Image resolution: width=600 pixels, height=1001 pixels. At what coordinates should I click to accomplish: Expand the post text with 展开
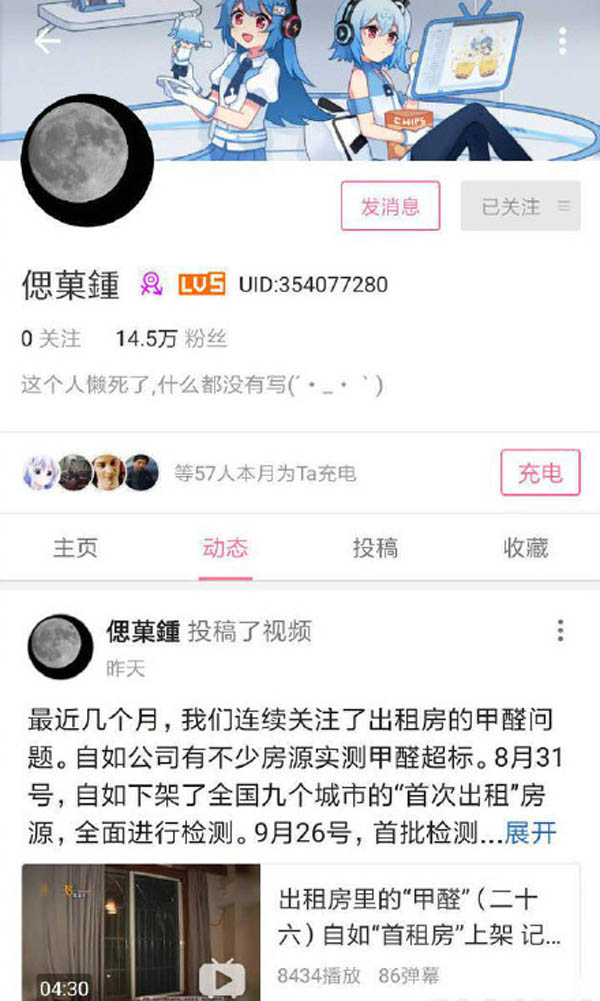tap(530, 832)
